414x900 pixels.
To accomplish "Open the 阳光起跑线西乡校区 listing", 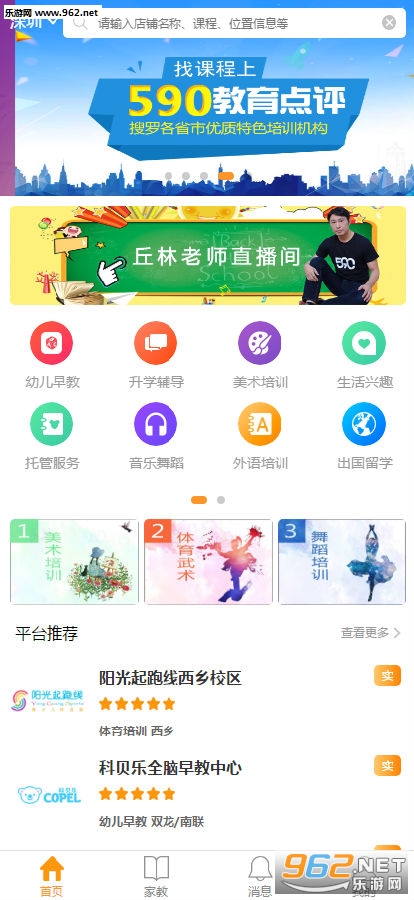I will click(207, 701).
